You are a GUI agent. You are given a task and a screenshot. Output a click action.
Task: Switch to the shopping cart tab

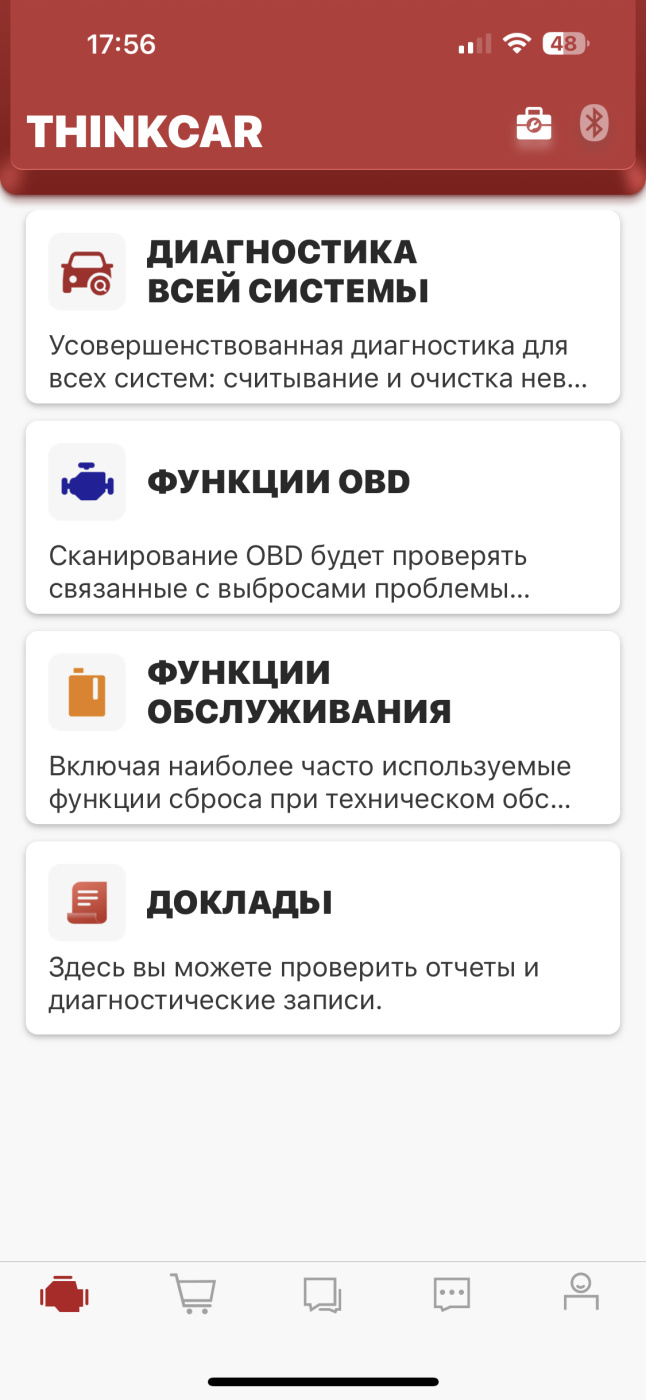pos(193,1294)
